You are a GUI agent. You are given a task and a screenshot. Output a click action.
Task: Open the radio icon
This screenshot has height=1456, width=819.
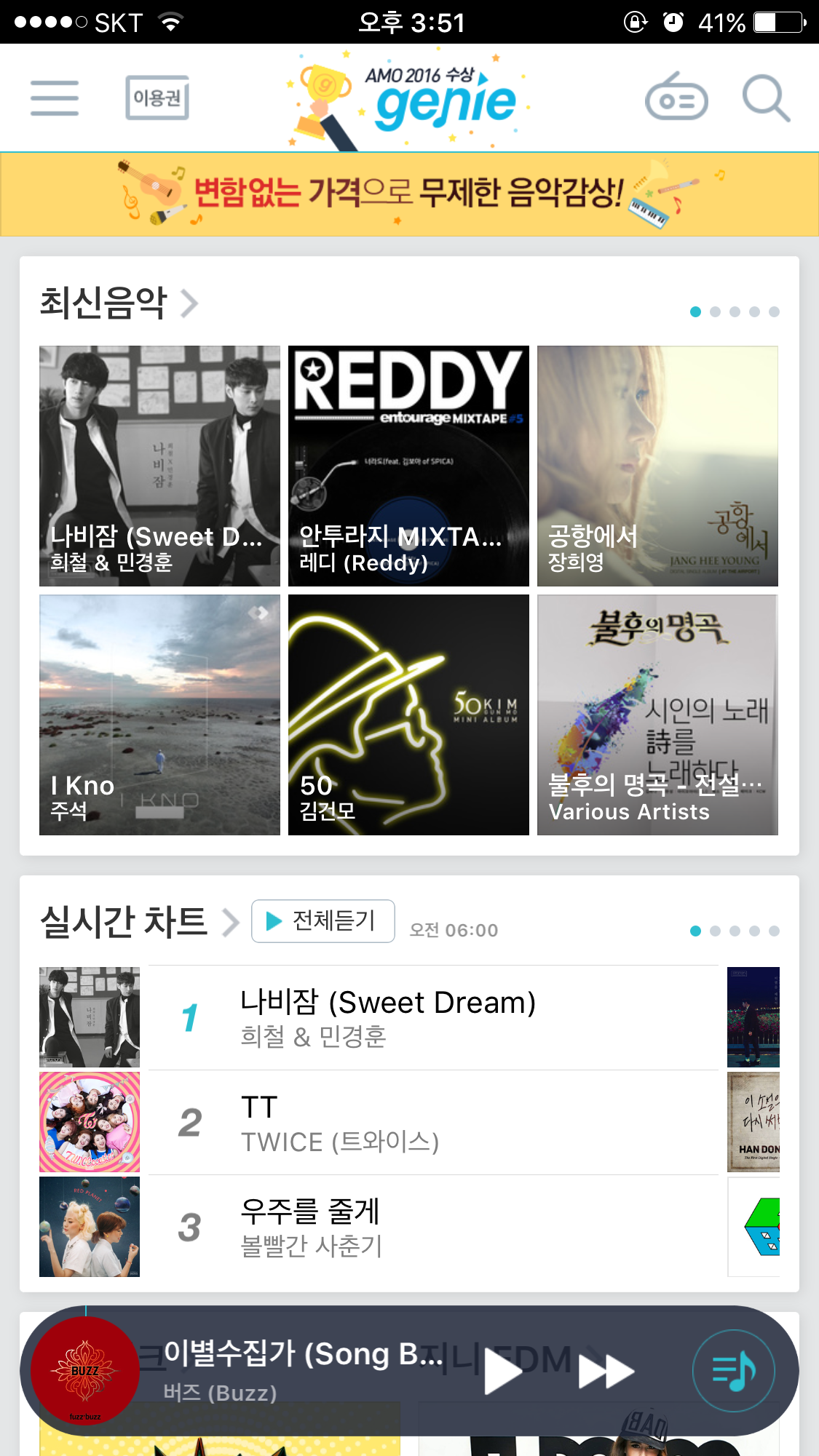click(676, 98)
